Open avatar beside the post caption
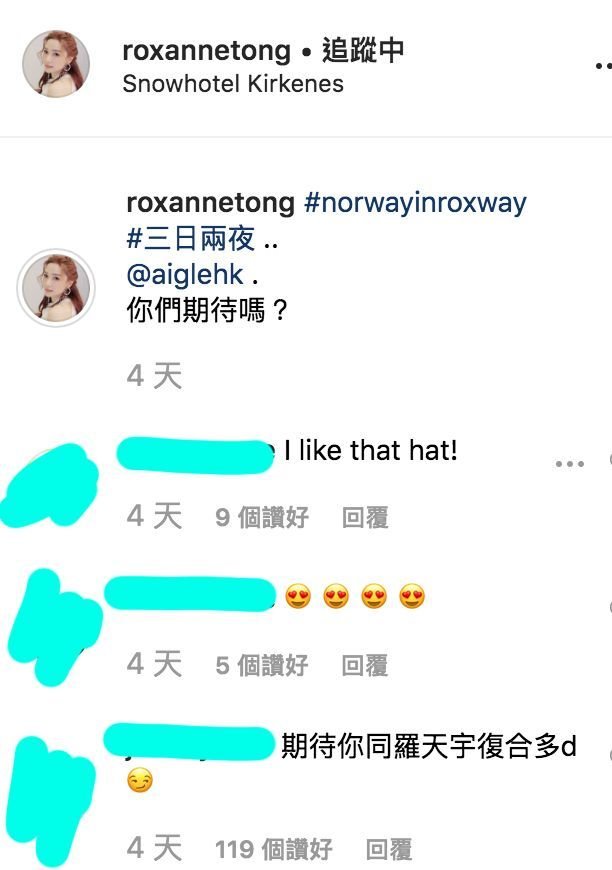The height and width of the screenshot is (870, 612). [56, 289]
